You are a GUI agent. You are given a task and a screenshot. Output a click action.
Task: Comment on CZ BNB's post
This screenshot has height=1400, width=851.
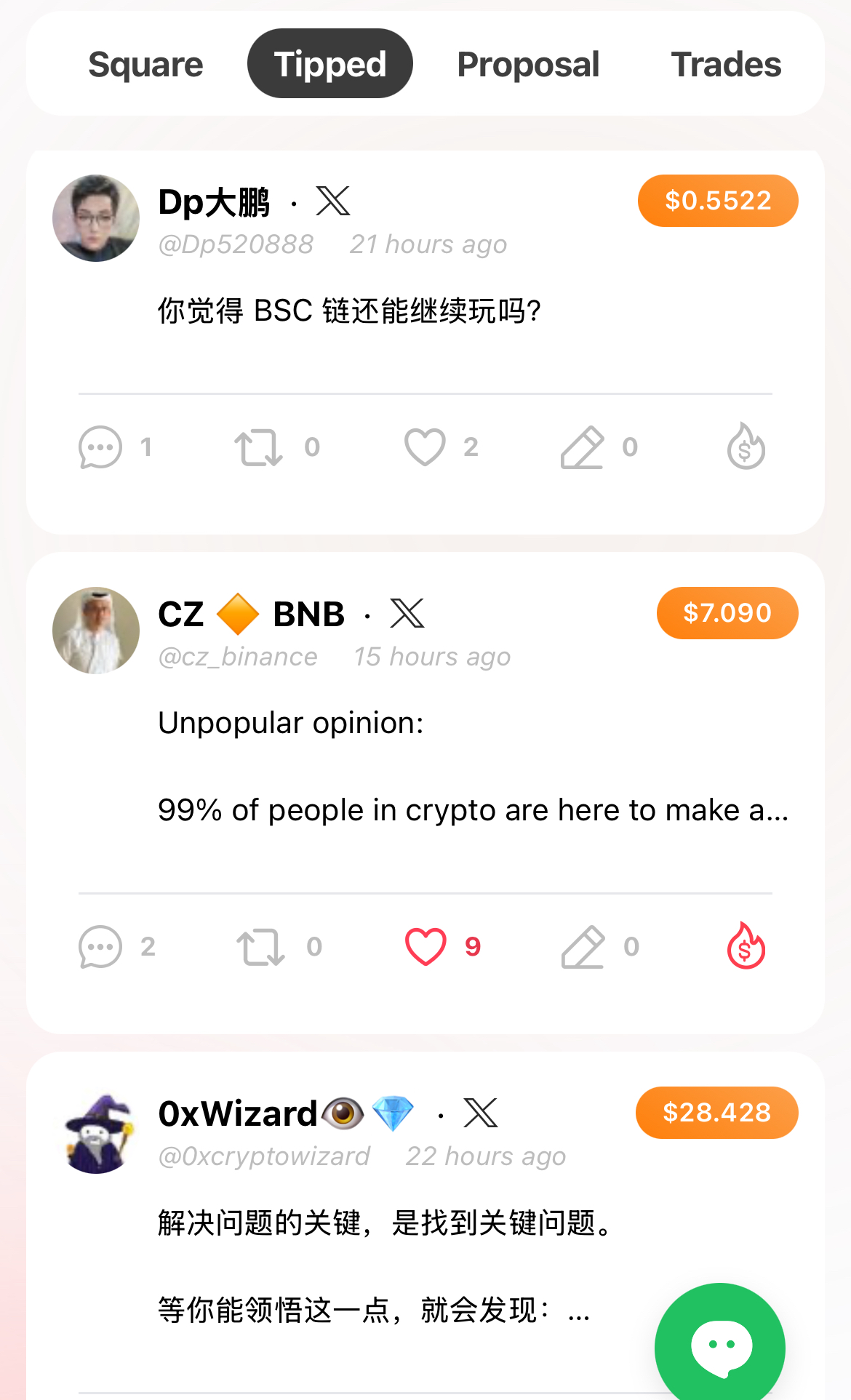100,946
